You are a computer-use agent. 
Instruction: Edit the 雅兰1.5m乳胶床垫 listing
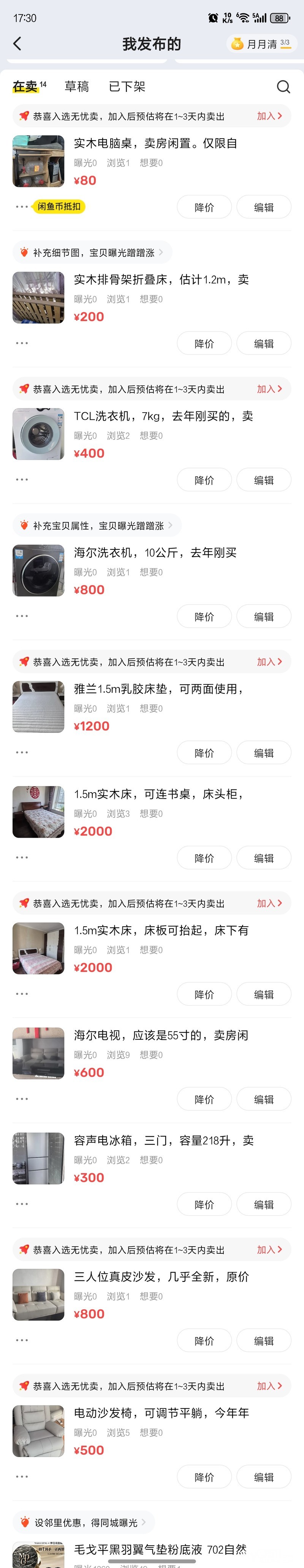pyautogui.click(x=264, y=753)
